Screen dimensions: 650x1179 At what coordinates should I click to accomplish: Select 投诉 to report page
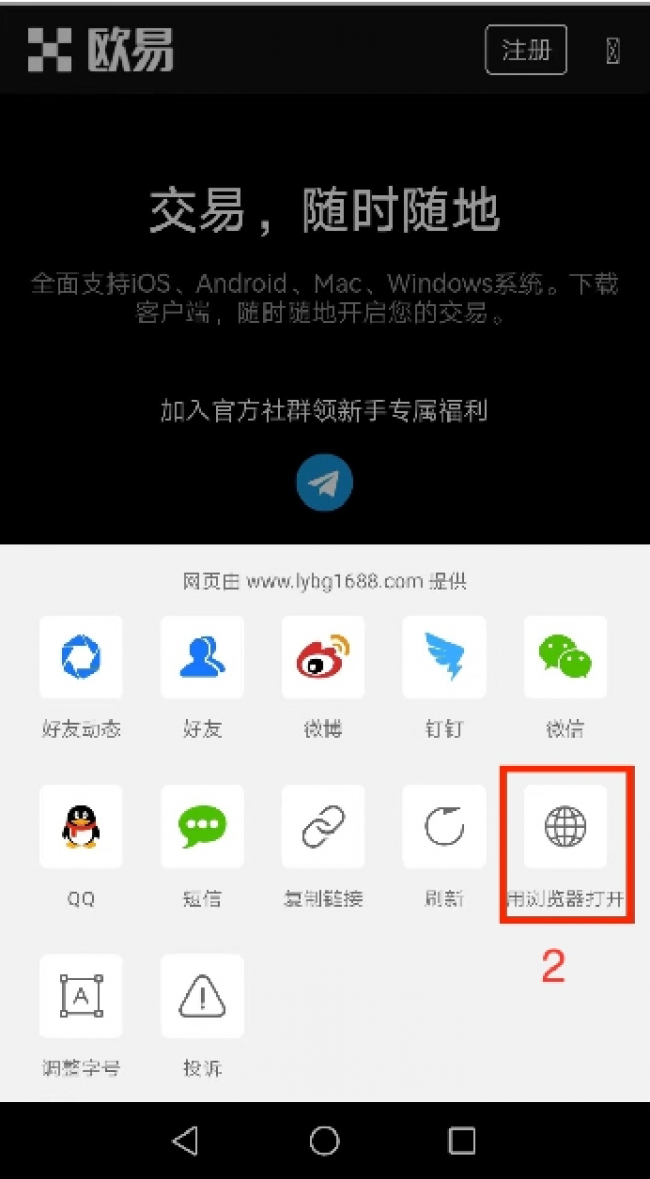tap(202, 996)
